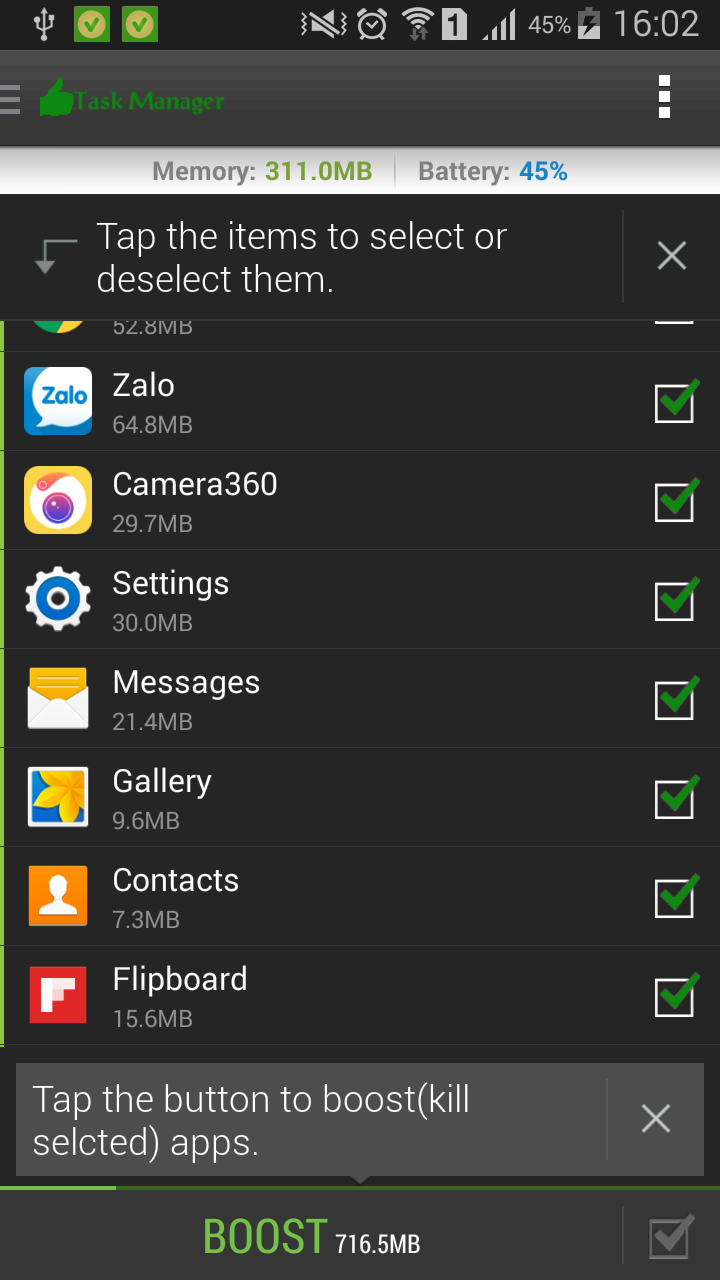
Task: Tap the Gallery flower icon
Action: coord(57,797)
